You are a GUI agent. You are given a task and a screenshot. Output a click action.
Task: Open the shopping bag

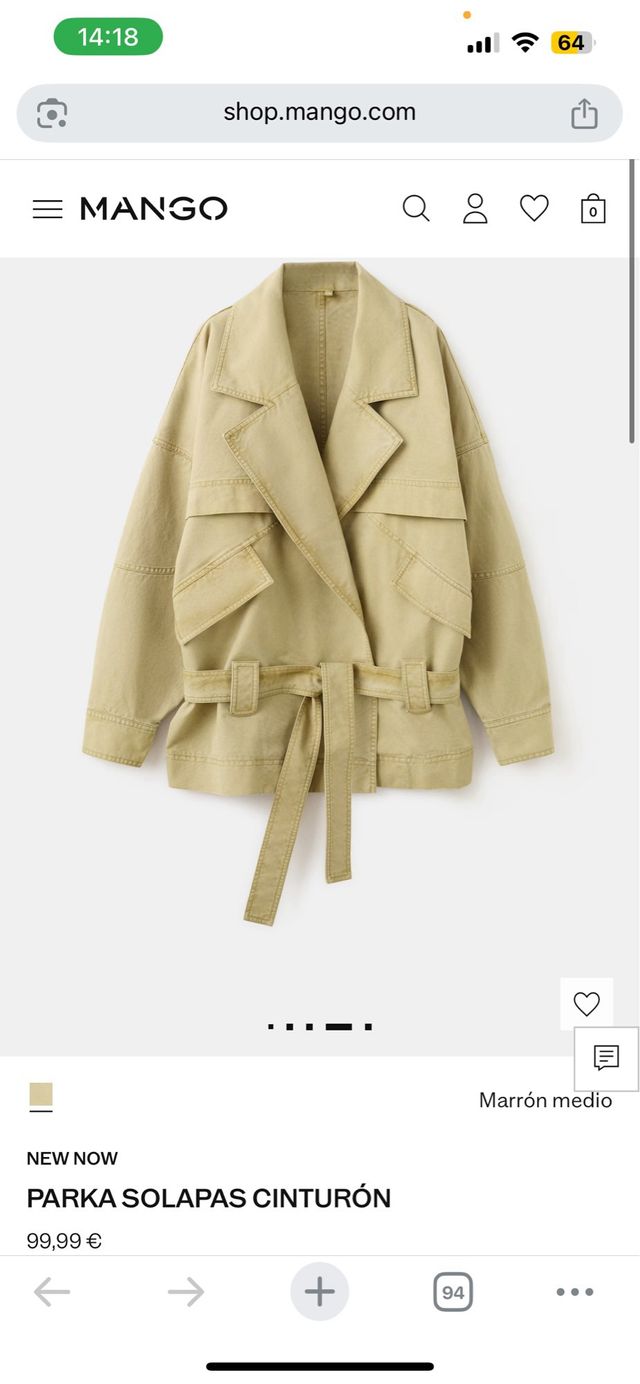[x=593, y=208]
